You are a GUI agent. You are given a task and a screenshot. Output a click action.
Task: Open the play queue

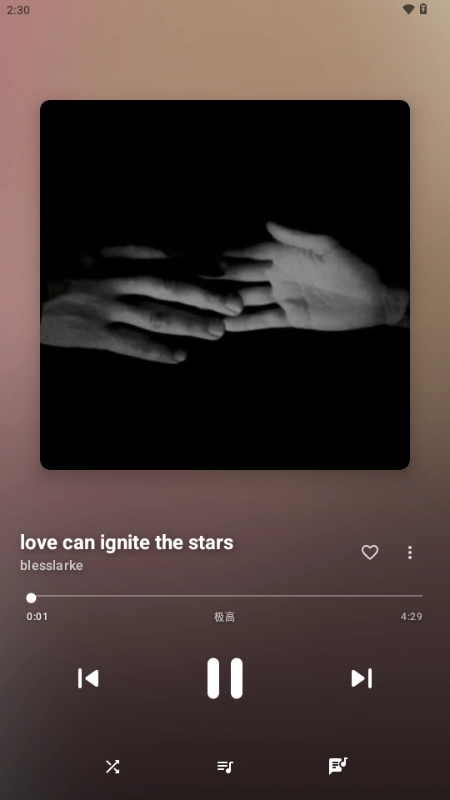[225, 766]
